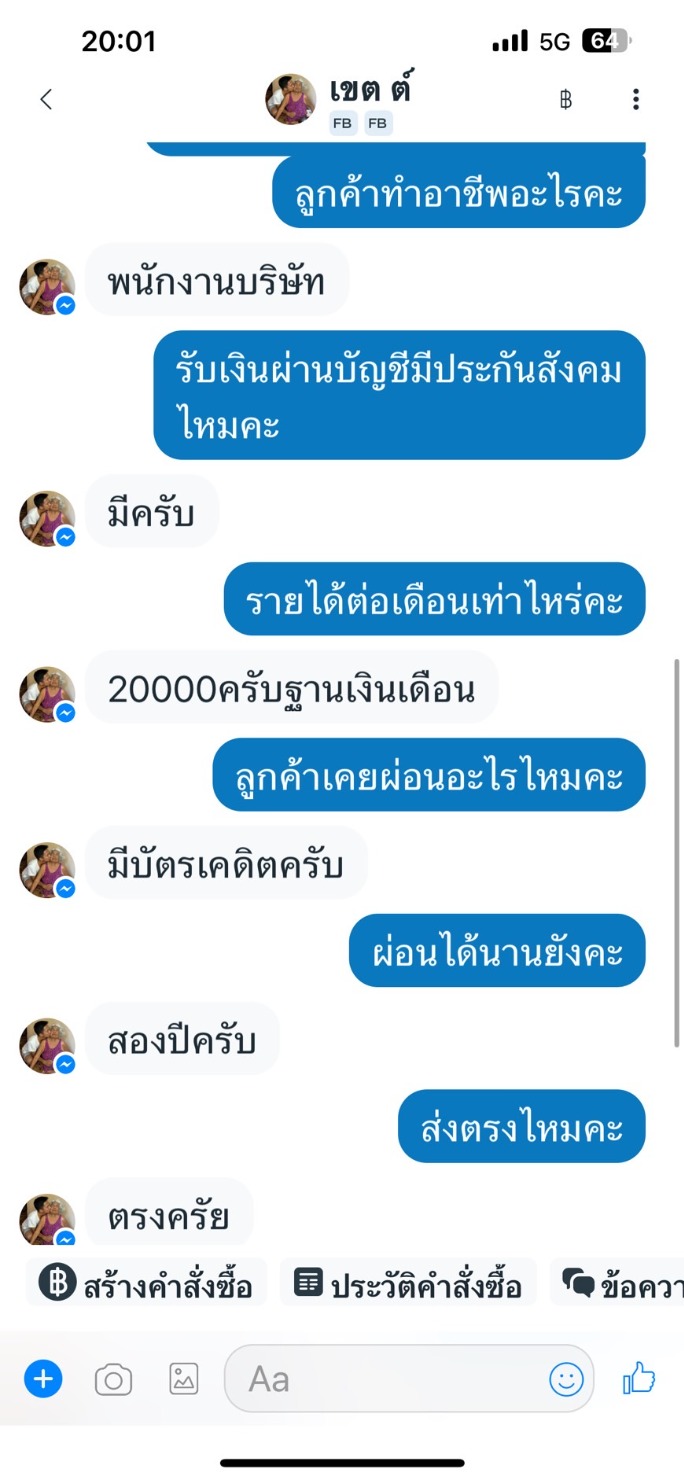684x1480 pixels.
Task: Open the emoji picker smiley
Action: coord(566,1380)
